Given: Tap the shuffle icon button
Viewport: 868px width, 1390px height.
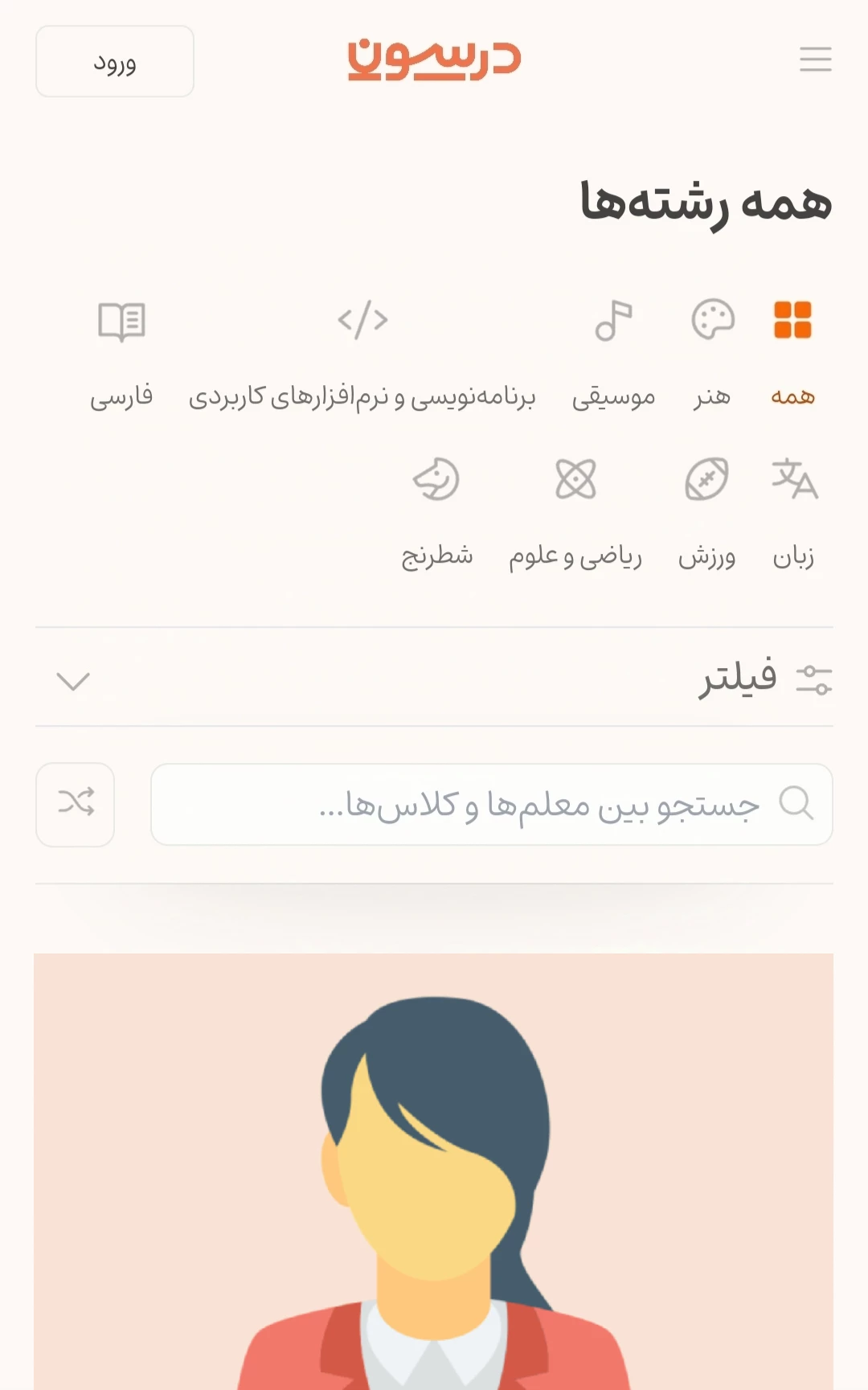Looking at the screenshot, I should pyautogui.click(x=76, y=804).
